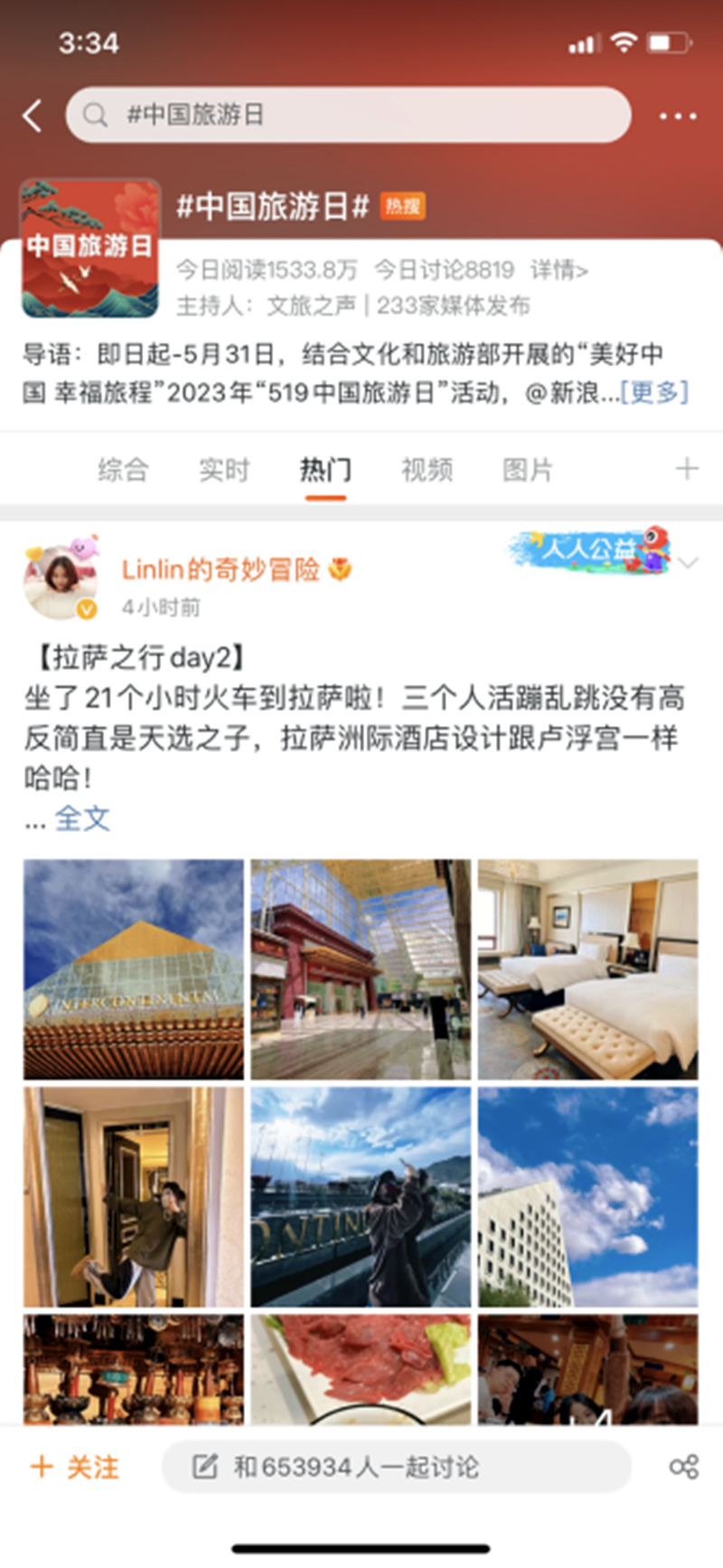Go back using the top-left arrow
The width and height of the screenshot is (723, 1568).
[33, 116]
